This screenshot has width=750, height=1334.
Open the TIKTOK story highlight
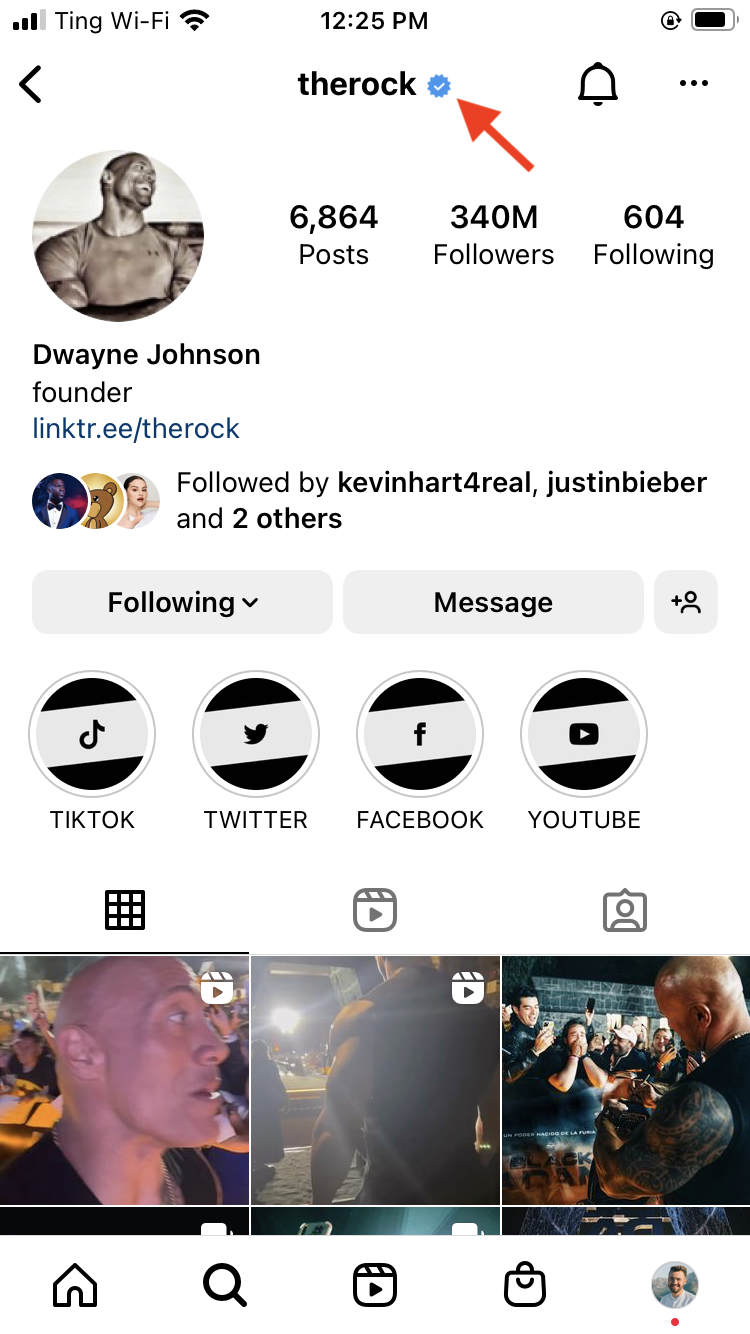(x=92, y=735)
